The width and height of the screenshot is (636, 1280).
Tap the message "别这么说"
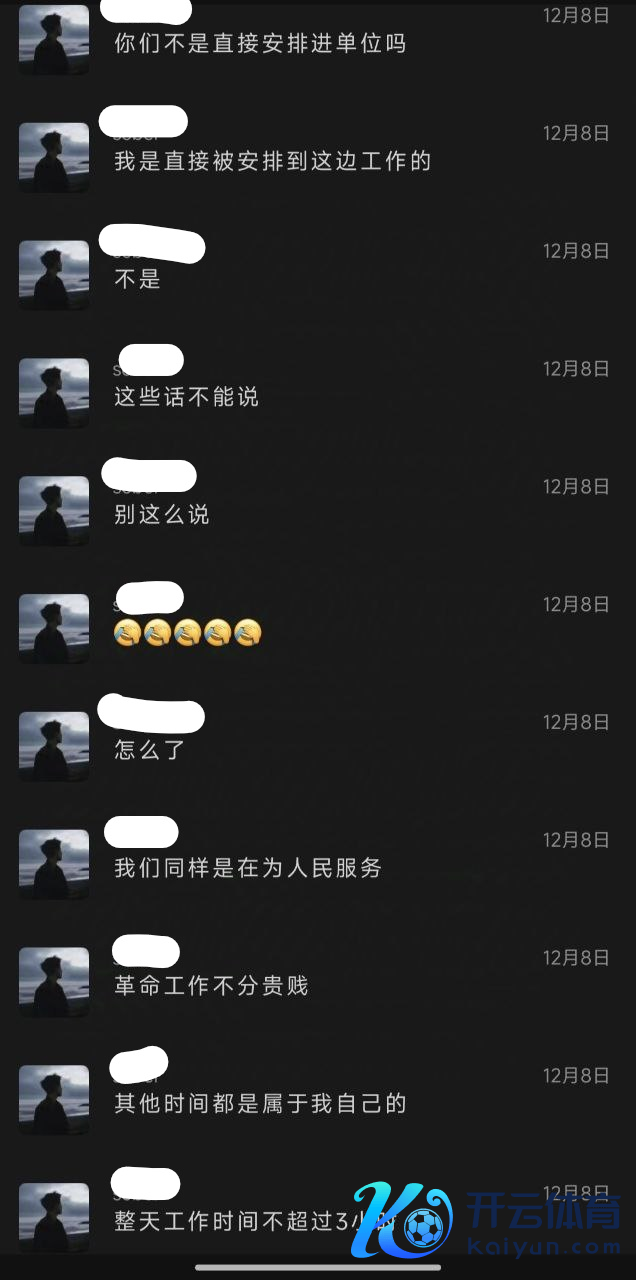(162, 515)
